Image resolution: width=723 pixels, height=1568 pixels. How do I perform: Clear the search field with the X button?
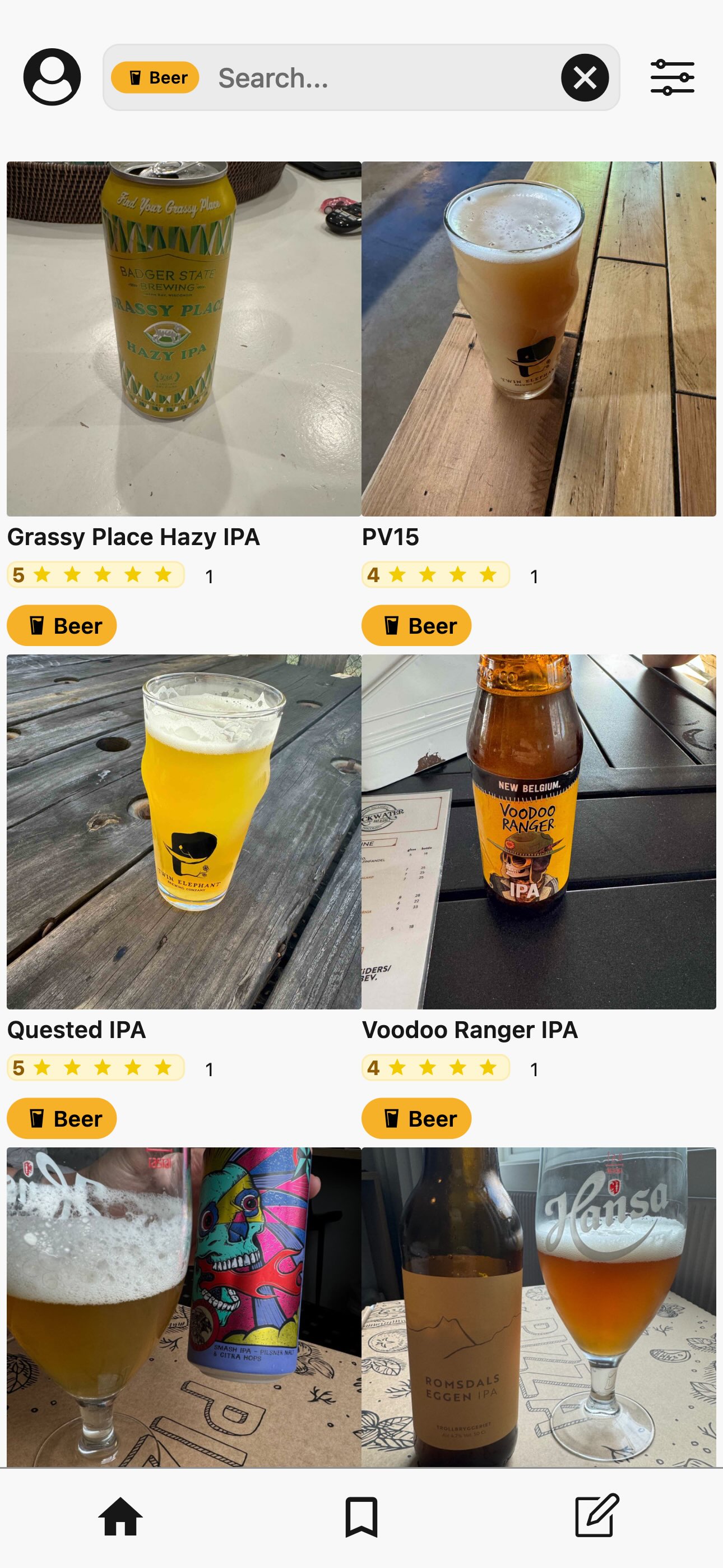coord(584,77)
